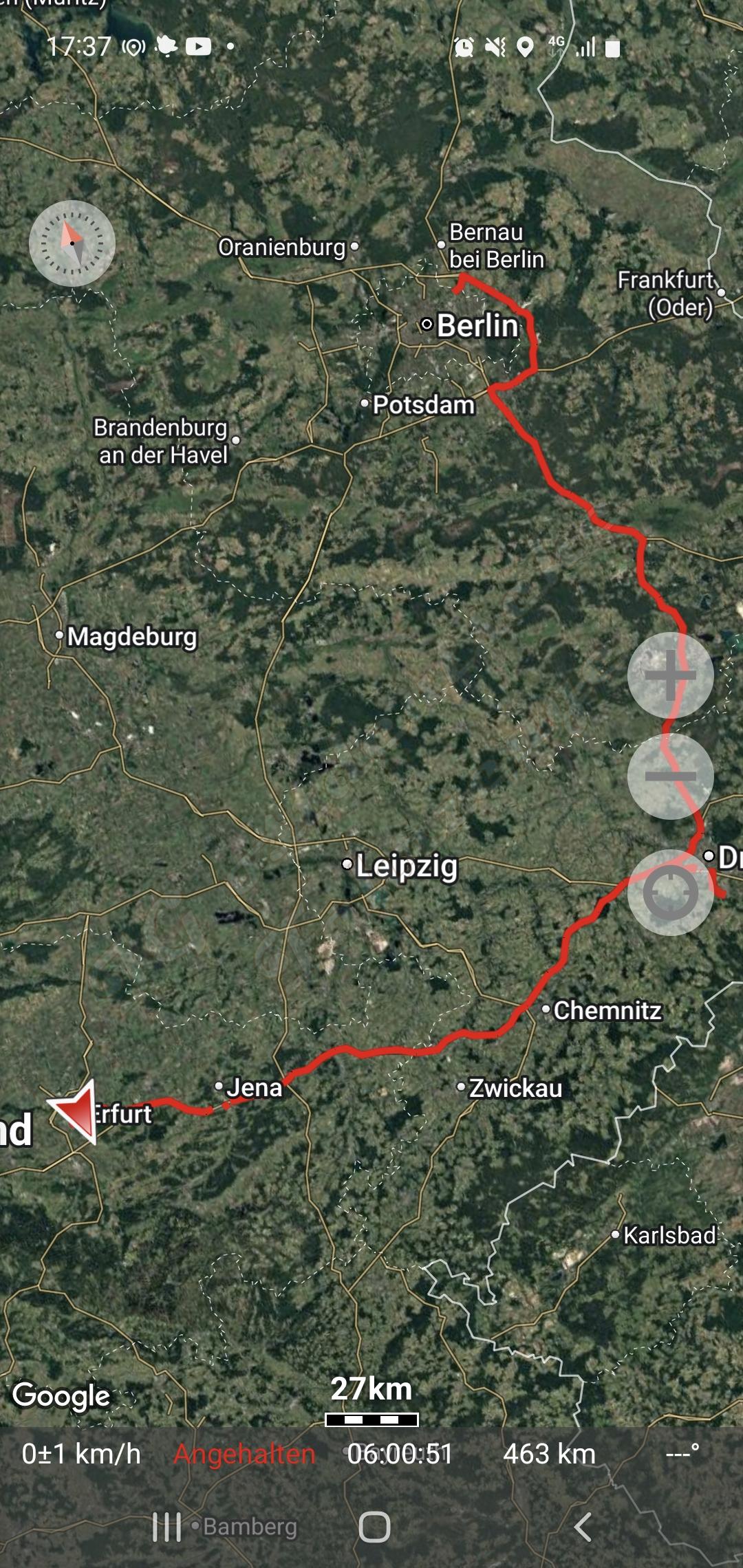The width and height of the screenshot is (743, 1568).
Task: Zoom in with the plus button
Action: [670, 675]
